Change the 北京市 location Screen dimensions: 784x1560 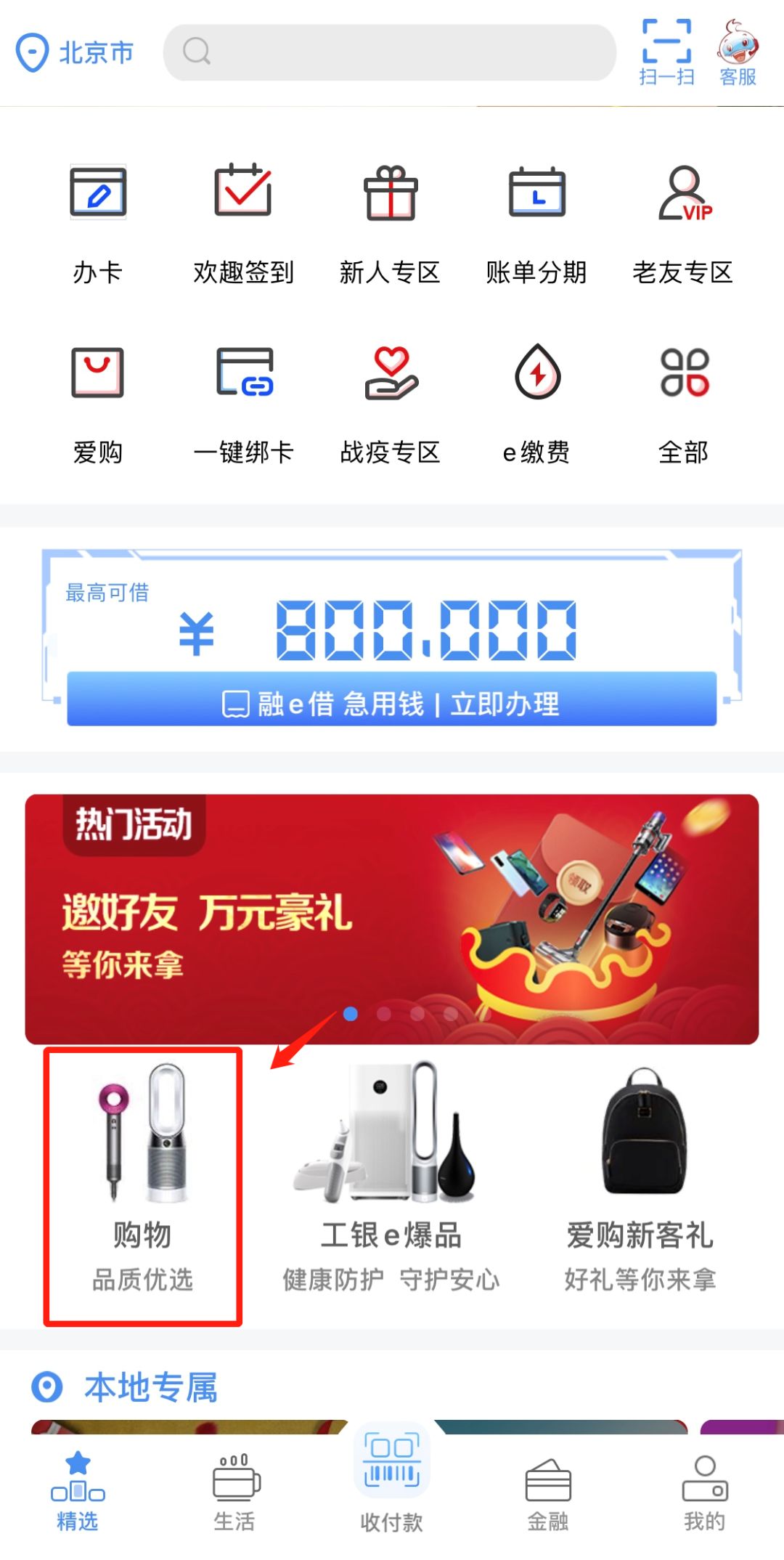(x=75, y=52)
